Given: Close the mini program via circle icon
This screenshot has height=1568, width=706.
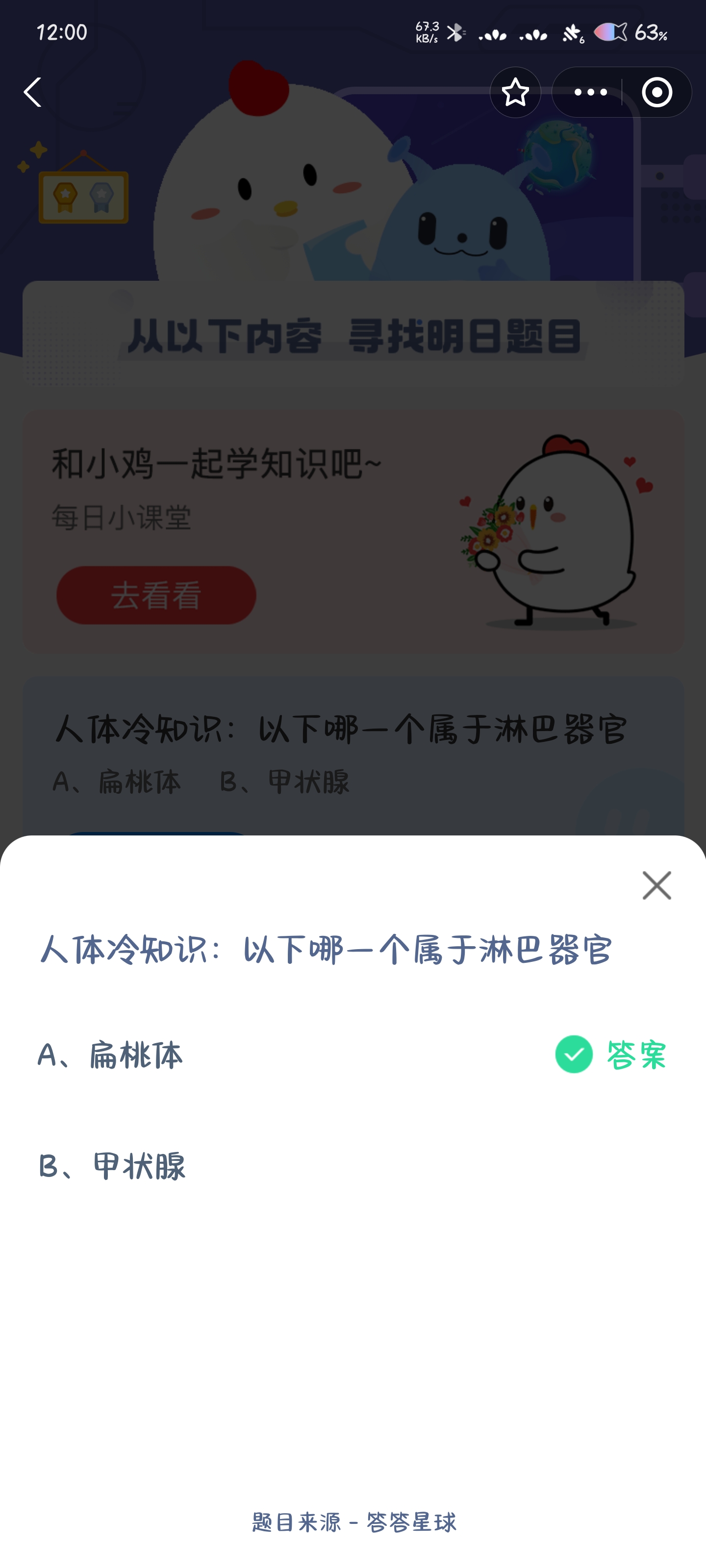Looking at the screenshot, I should [656, 92].
